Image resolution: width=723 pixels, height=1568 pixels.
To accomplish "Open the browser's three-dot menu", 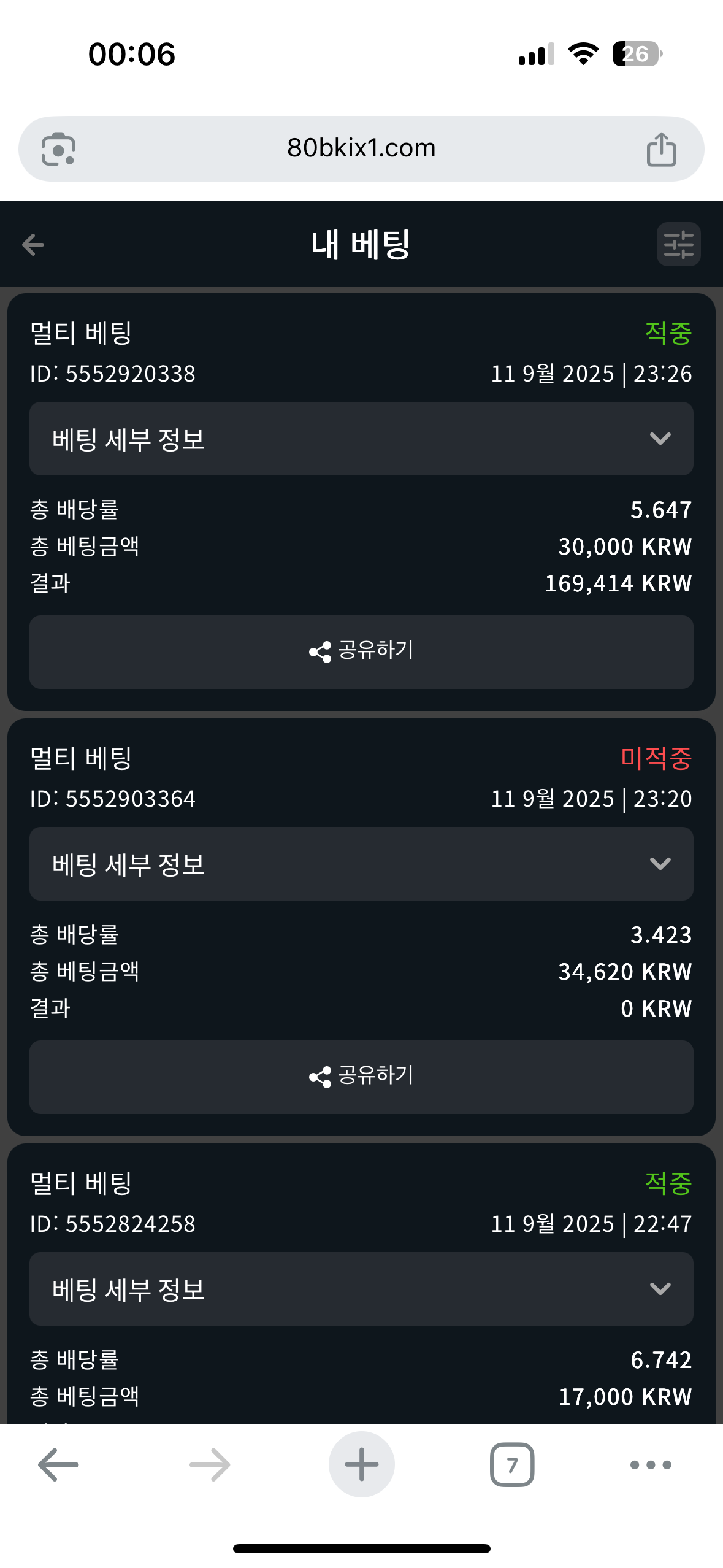I will [x=651, y=1465].
